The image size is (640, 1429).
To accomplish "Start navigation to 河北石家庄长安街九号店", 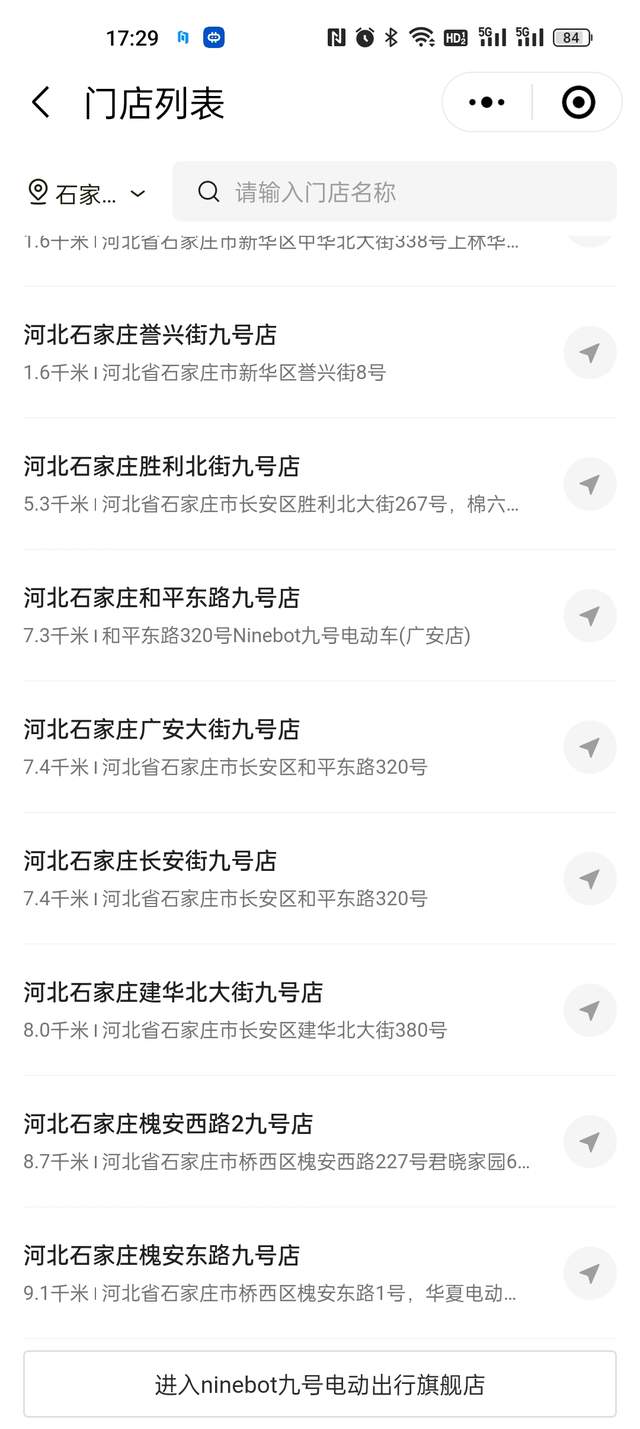I will click(590, 879).
